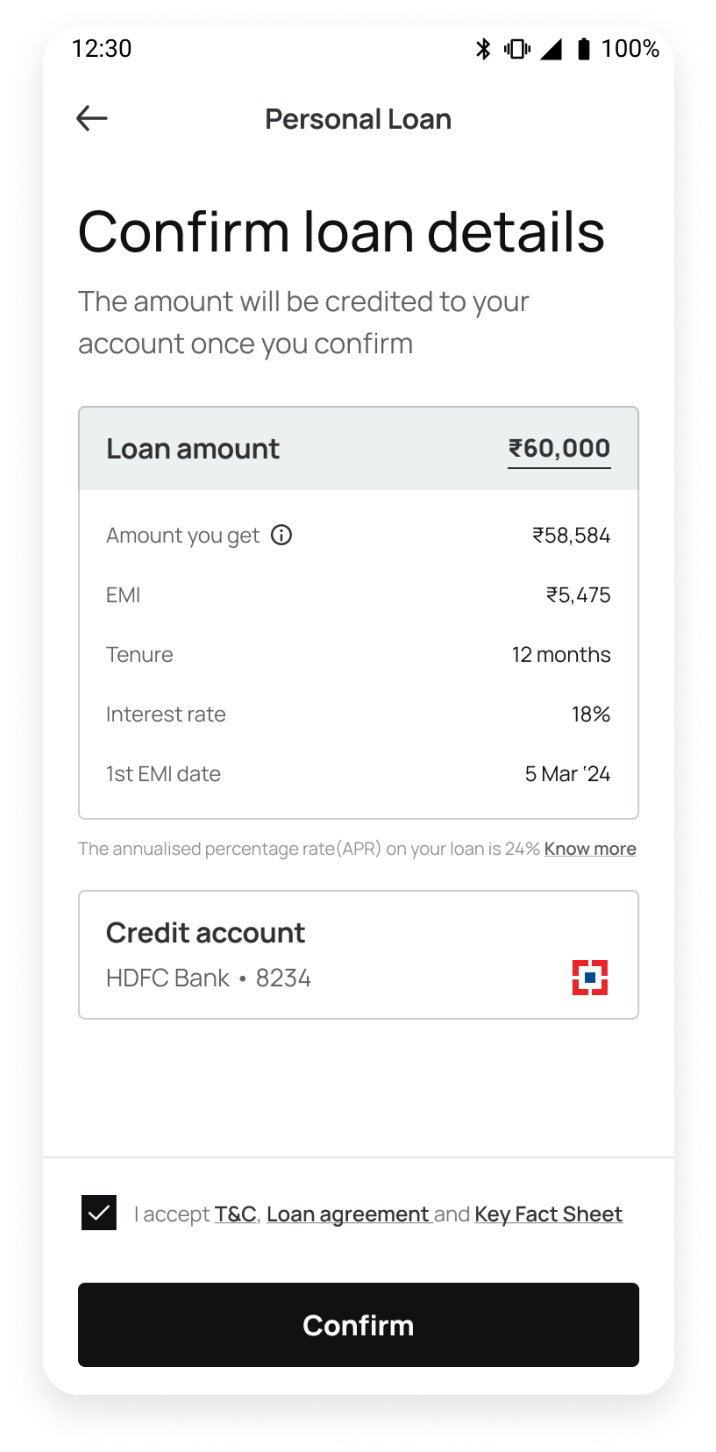Open the T&C link
Viewport: 716px width, 1452px height.
(x=236, y=1214)
